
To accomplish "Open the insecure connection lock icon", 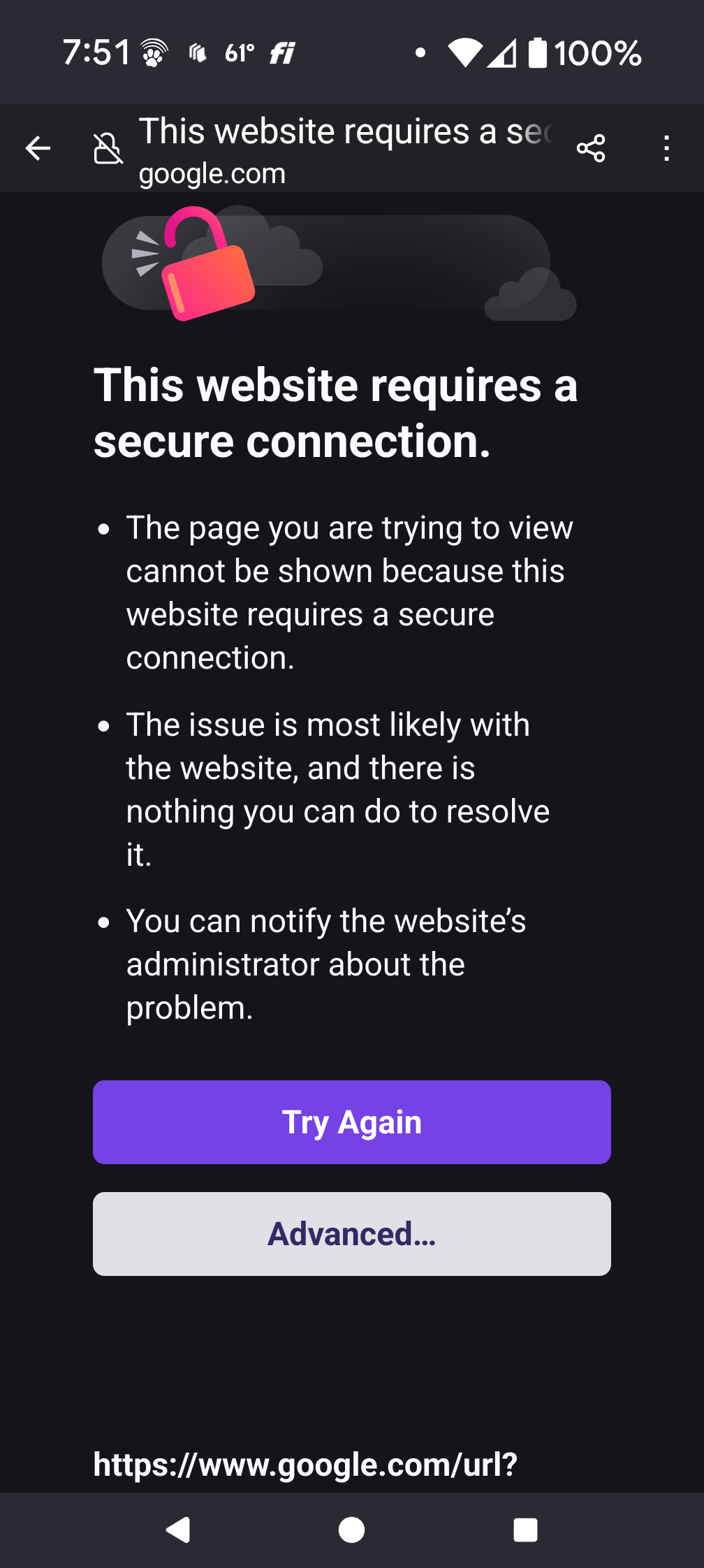I will [108, 148].
